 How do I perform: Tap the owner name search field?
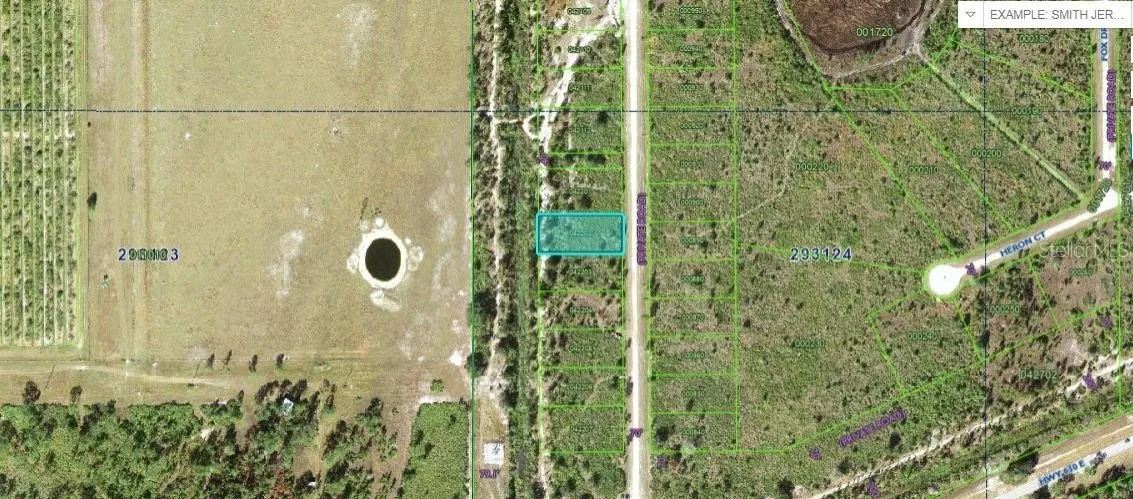coord(1056,14)
